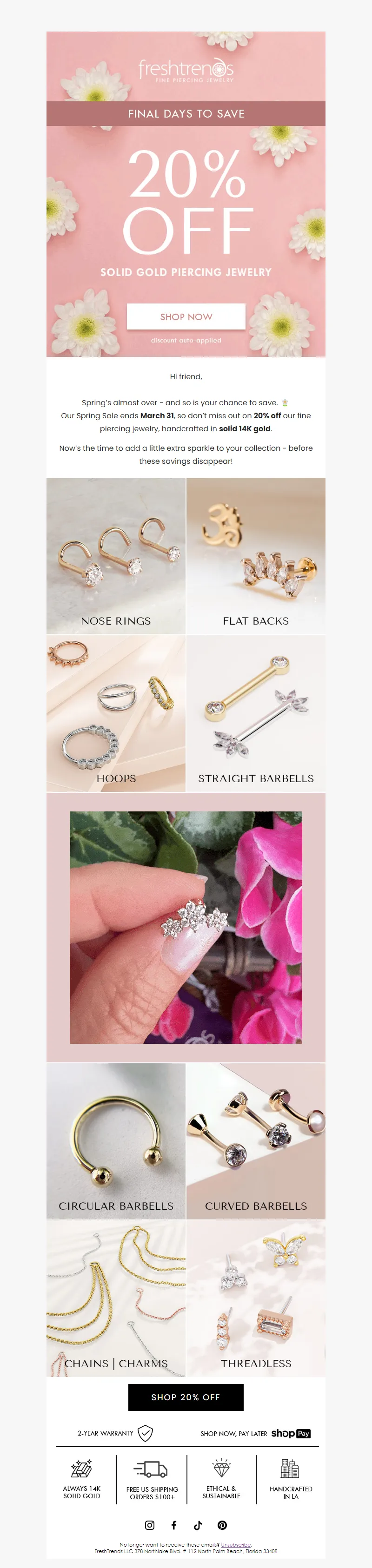Visit the Facebook page icon
Image resolution: width=372 pixels, height=1568 pixels.
(x=174, y=1525)
